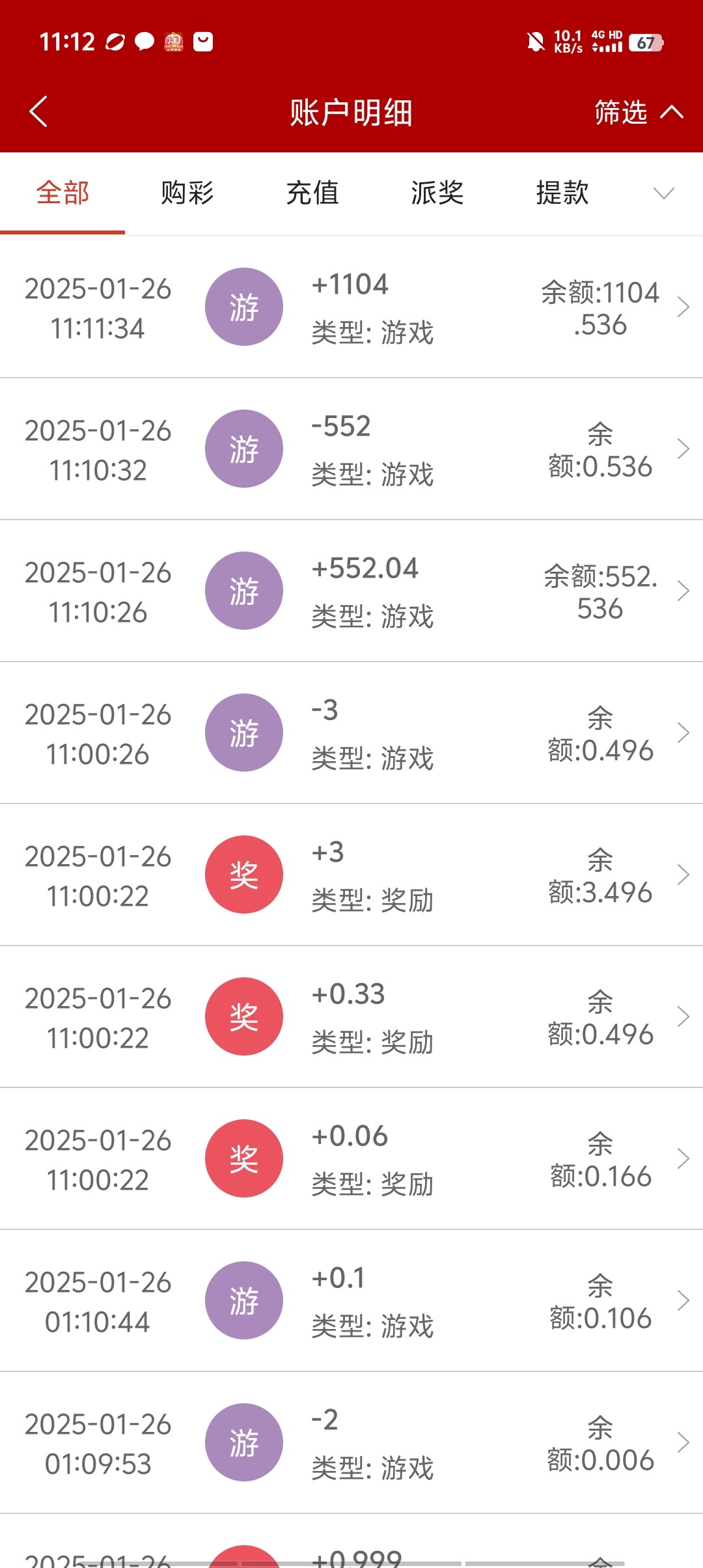Switch to the 派奖 tab
Screen dimensions: 703x1568
point(437,193)
